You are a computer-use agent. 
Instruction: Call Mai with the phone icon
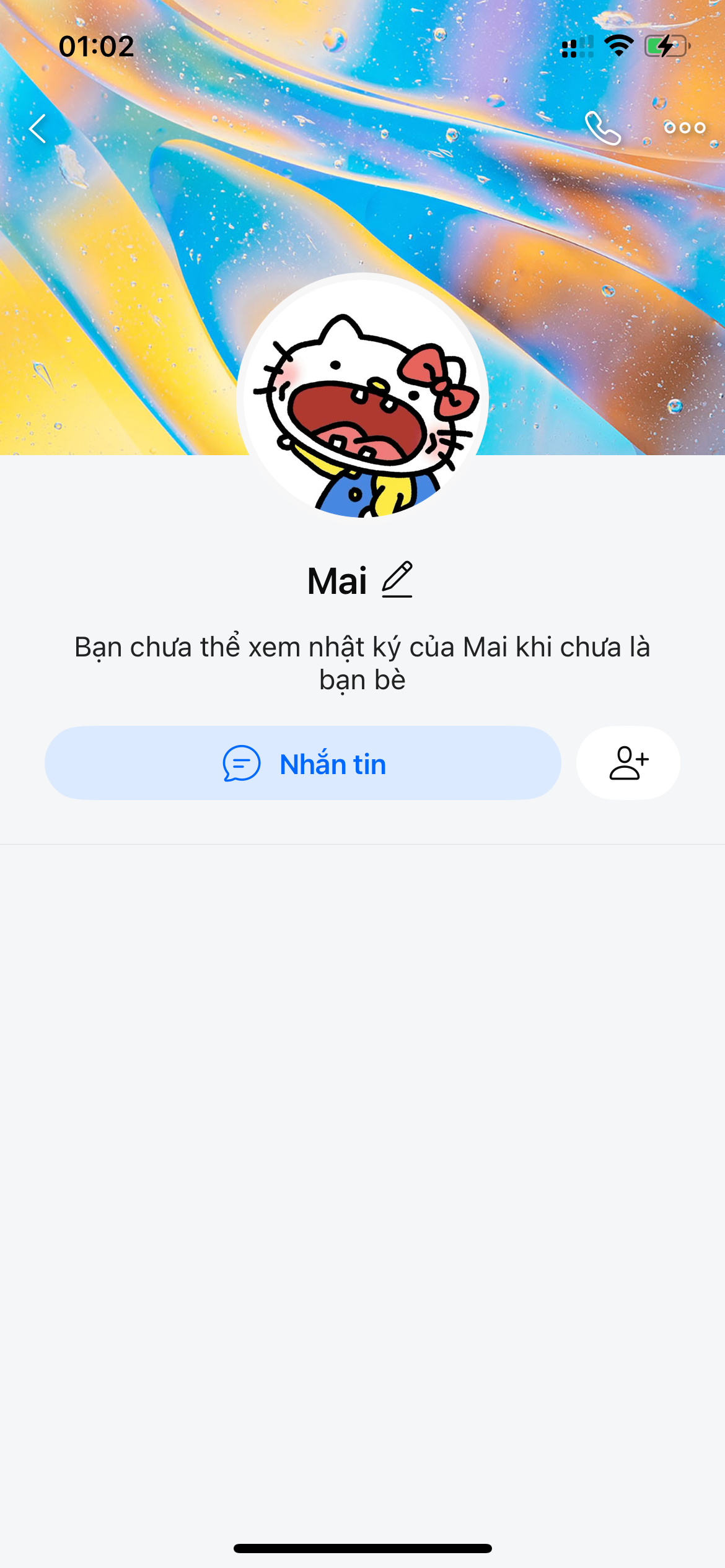[602, 128]
